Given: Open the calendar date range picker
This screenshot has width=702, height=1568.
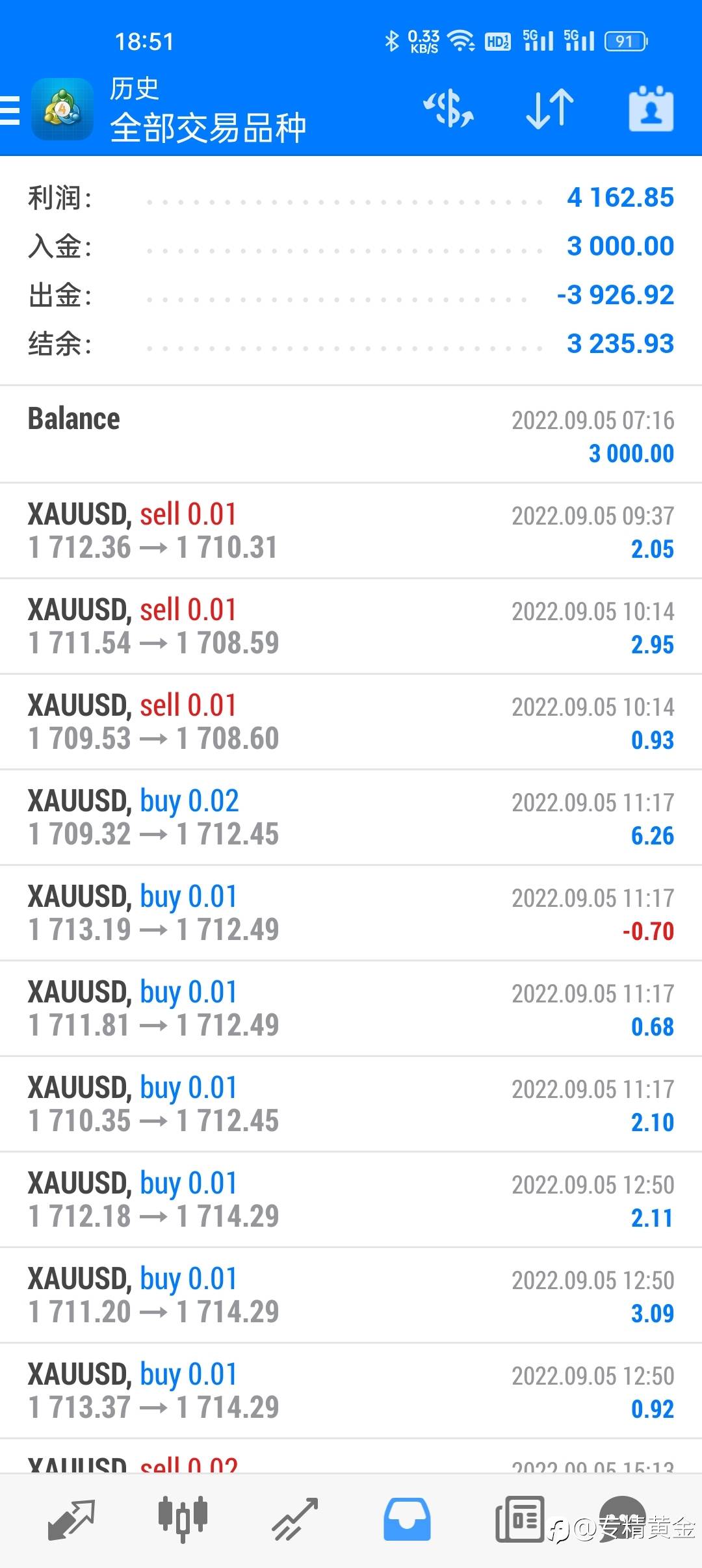Looking at the screenshot, I should [651, 108].
